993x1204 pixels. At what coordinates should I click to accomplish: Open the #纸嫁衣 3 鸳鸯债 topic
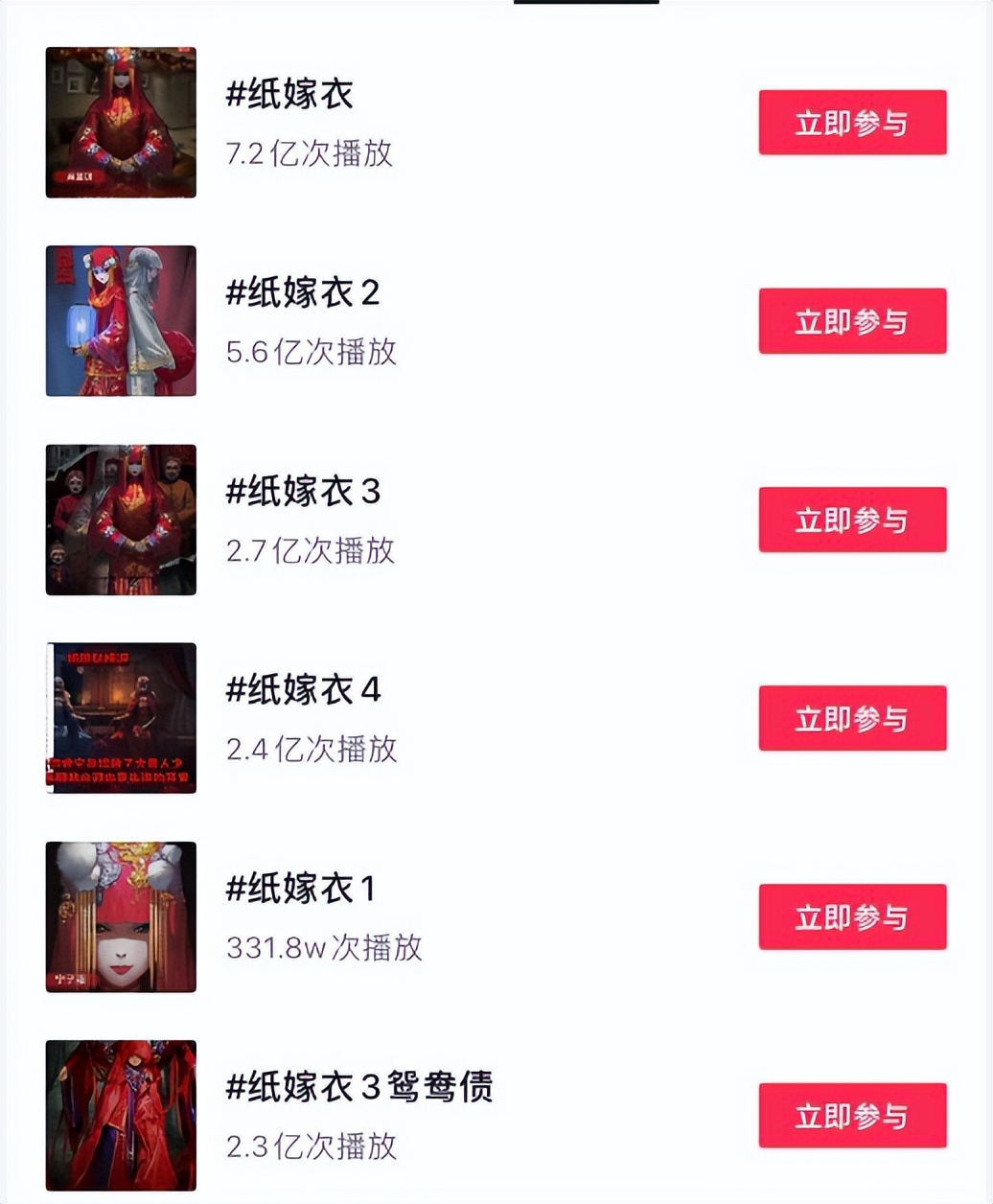[x=358, y=1087]
